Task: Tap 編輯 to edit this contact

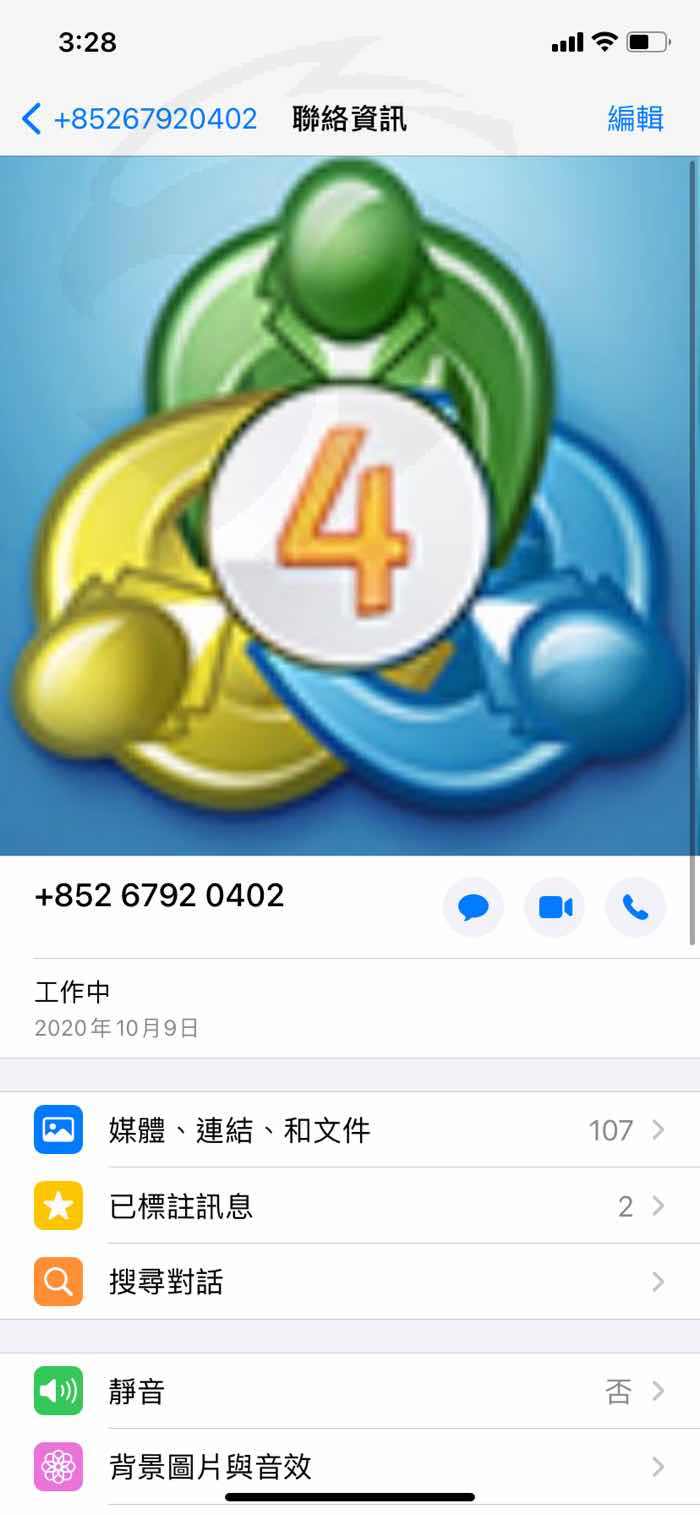Action: [x=635, y=119]
